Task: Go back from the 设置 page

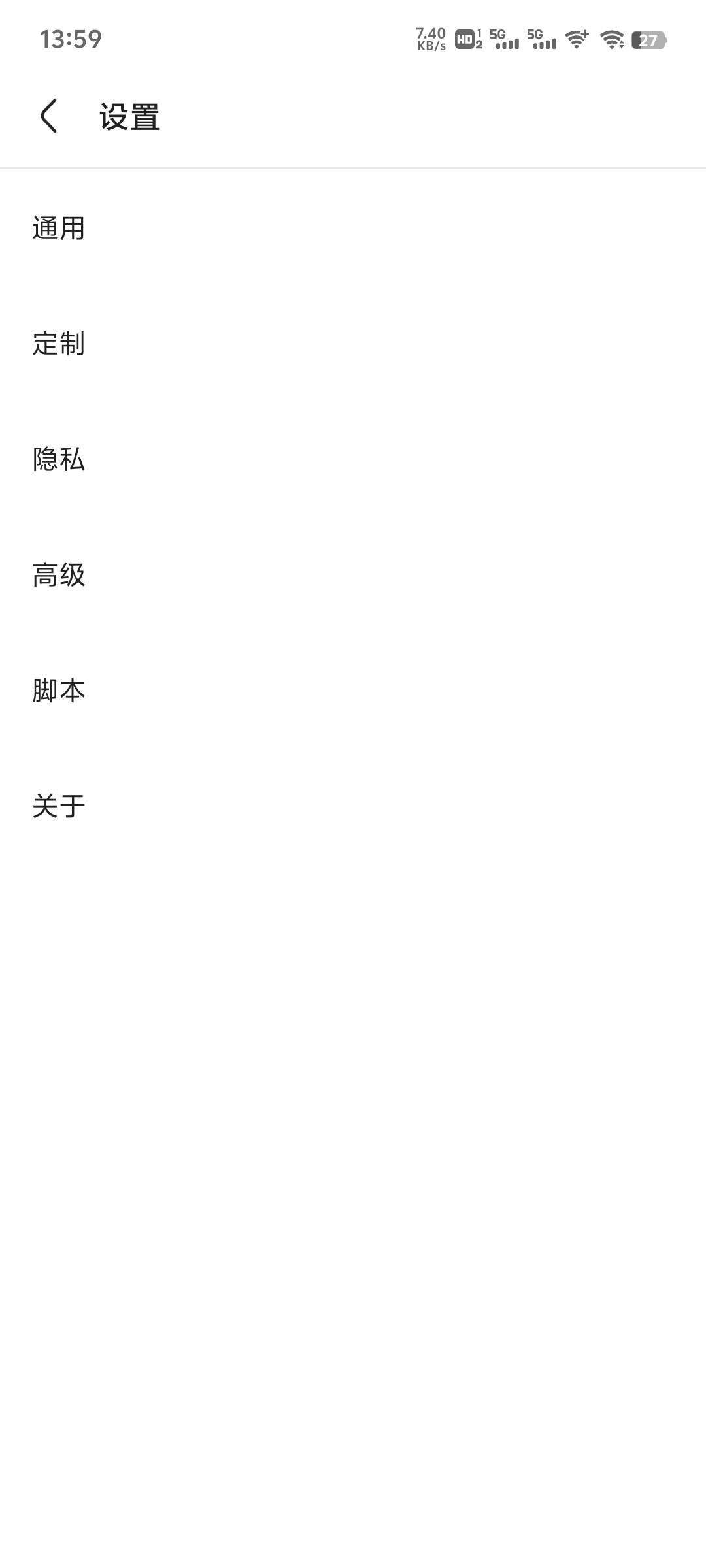Action: [49, 116]
